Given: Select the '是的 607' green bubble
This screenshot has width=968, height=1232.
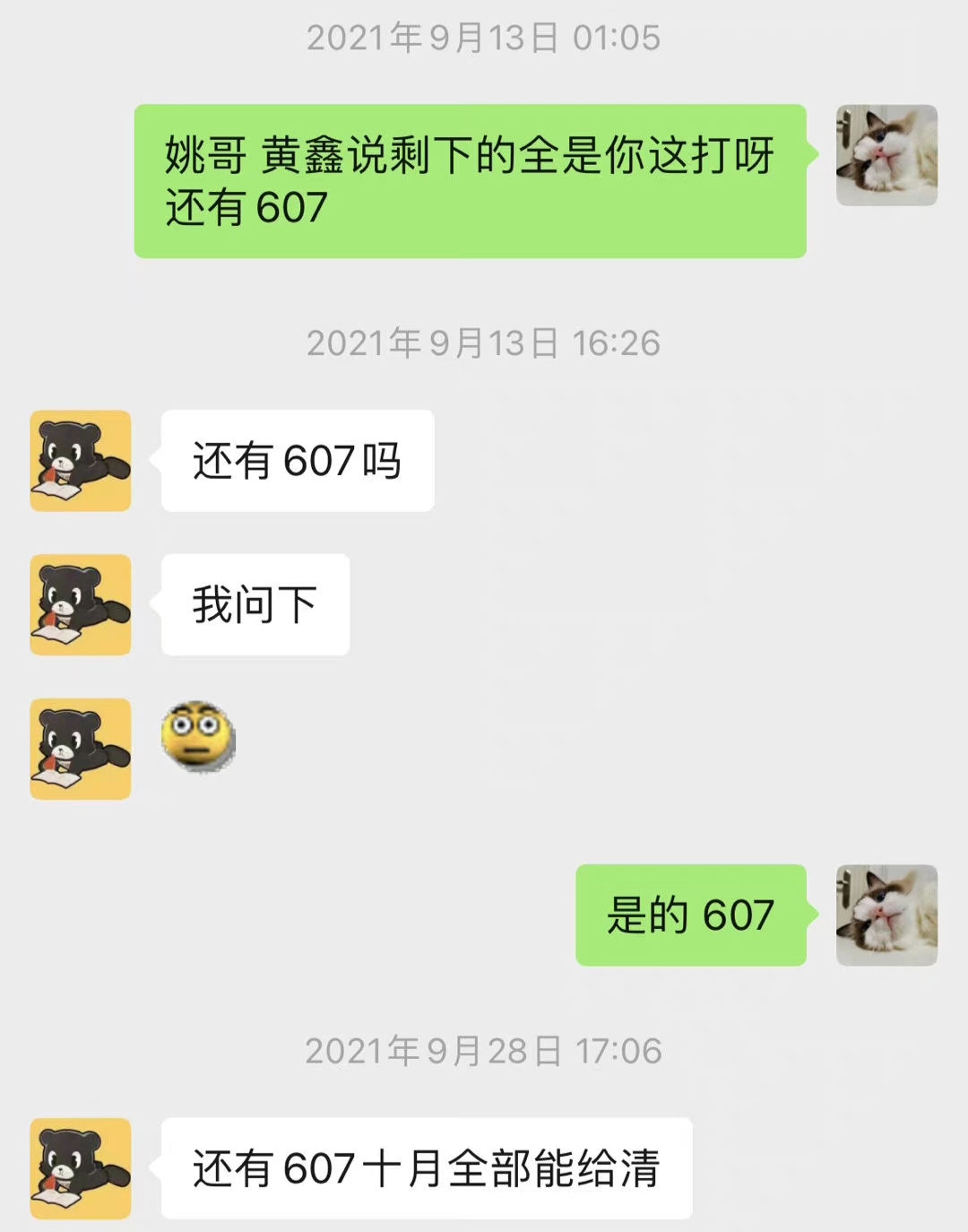Looking at the screenshot, I should [690, 916].
